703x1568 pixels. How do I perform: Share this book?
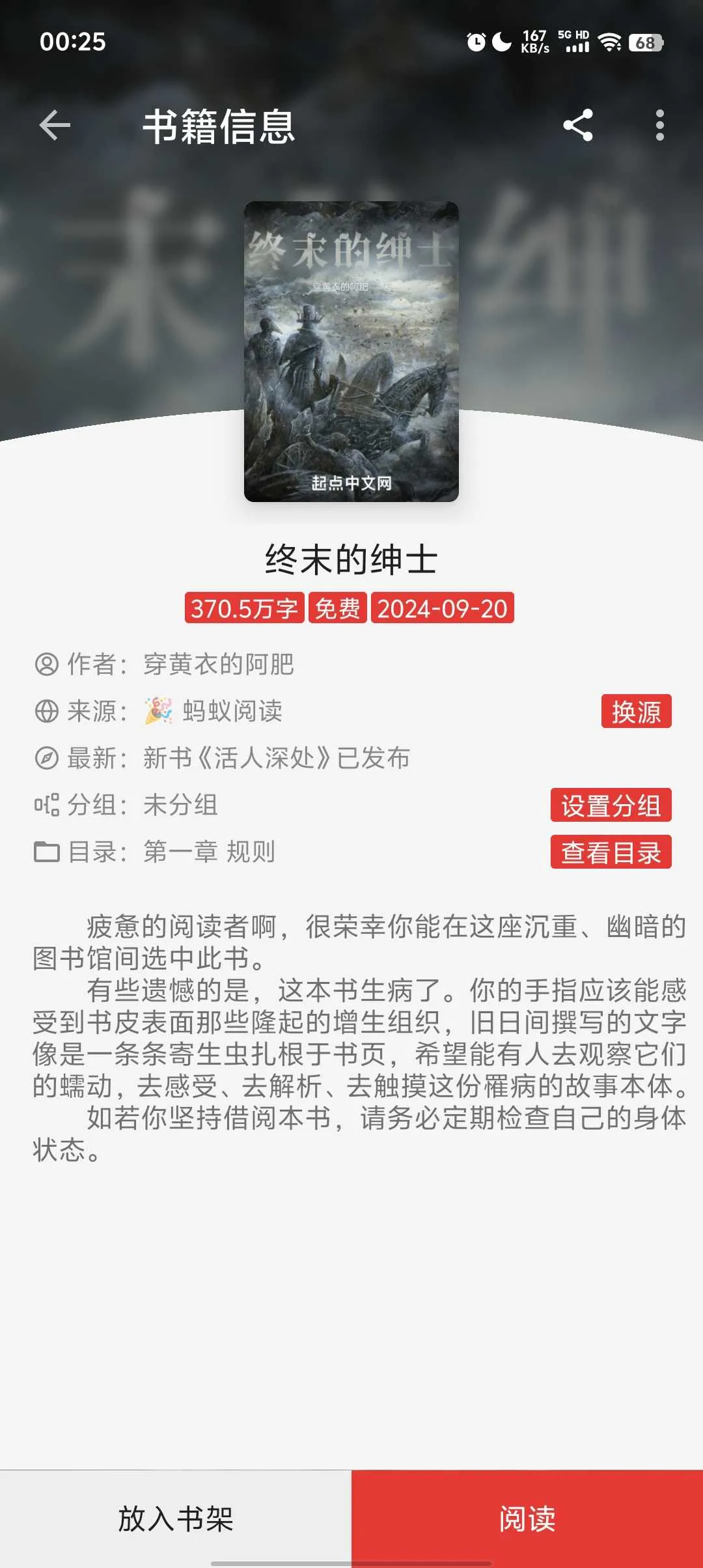point(578,125)
